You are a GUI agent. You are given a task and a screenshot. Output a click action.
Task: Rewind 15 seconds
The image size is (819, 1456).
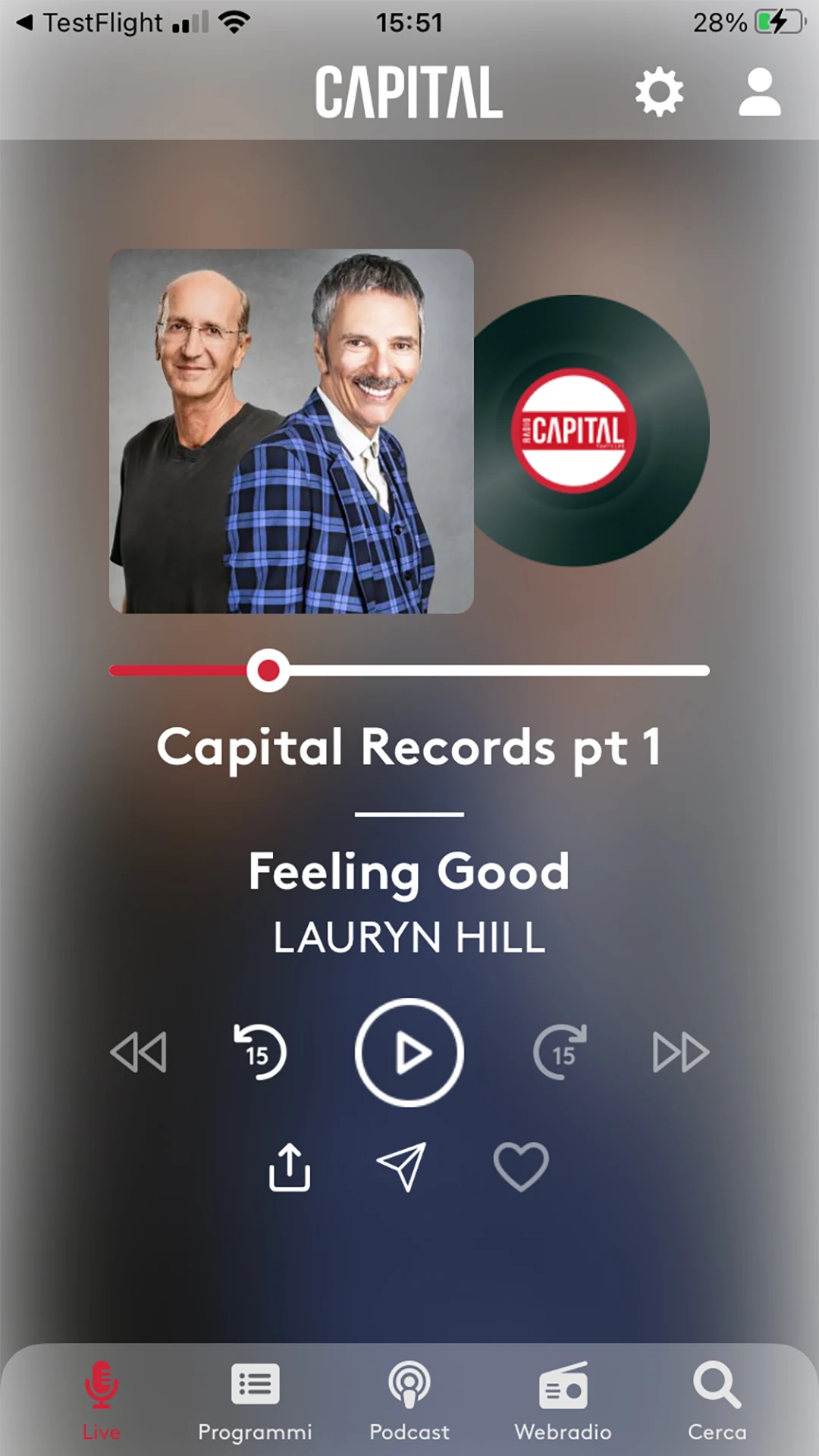click(259, 1053)
